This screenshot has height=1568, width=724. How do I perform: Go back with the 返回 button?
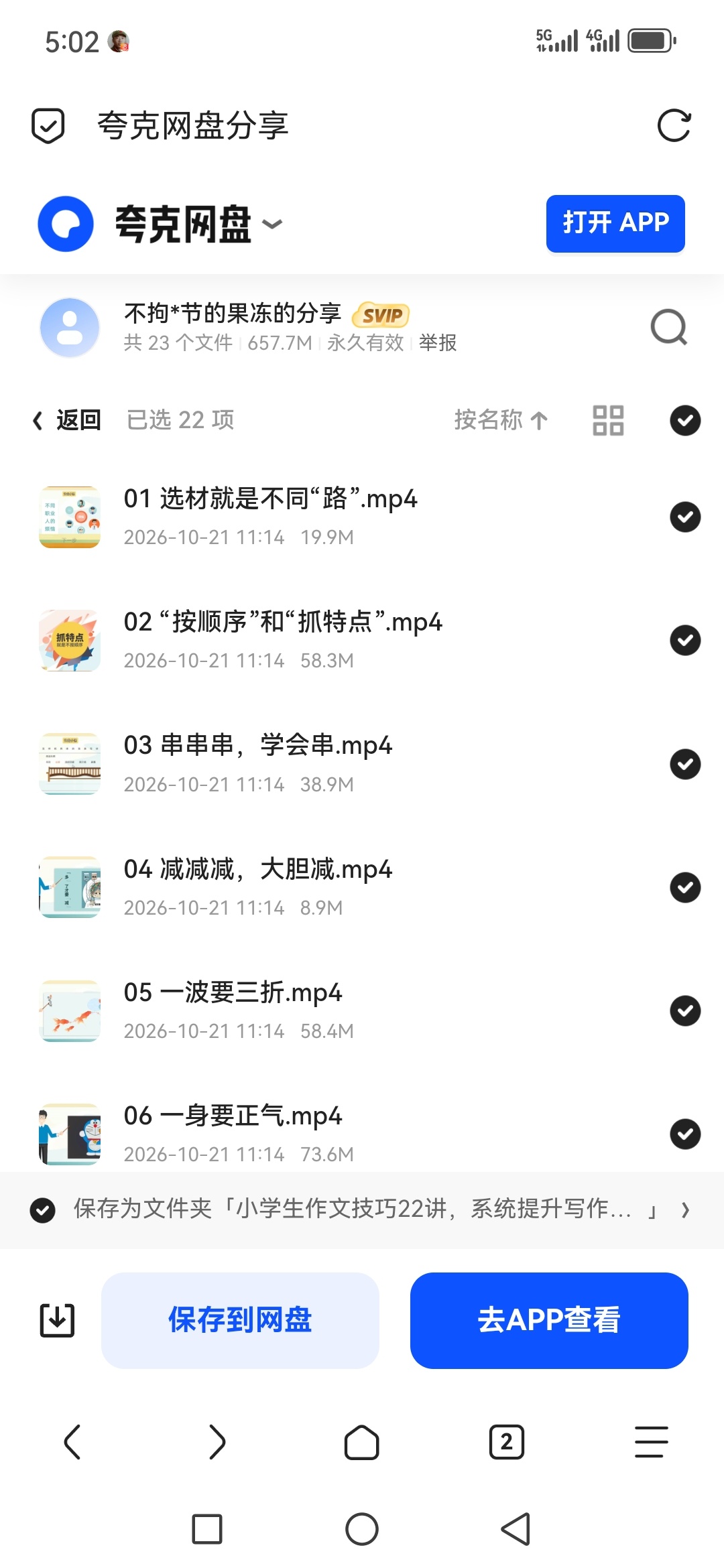(x=67, y=420)
